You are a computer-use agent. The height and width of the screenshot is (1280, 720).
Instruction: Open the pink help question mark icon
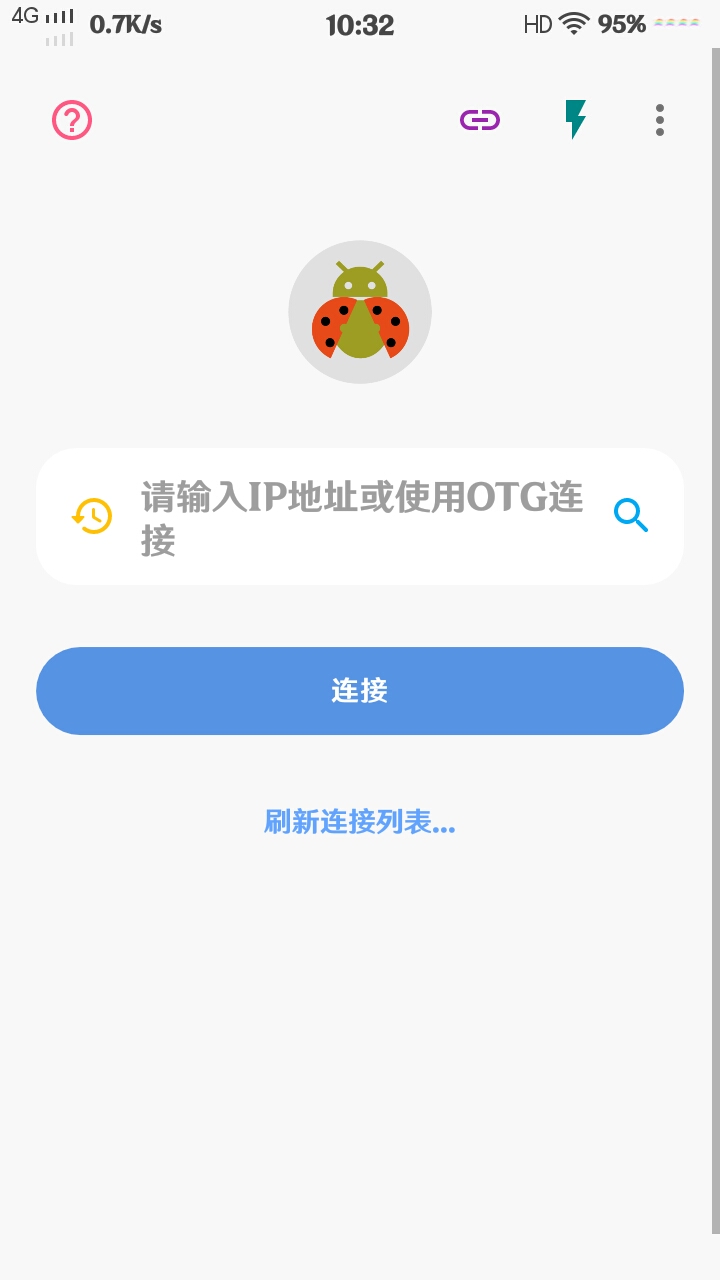(72, 121)
